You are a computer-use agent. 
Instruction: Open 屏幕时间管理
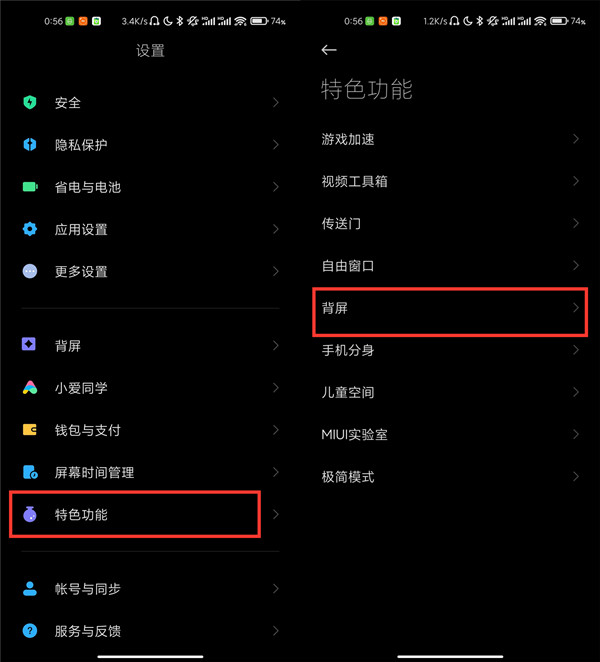(150, 472)
